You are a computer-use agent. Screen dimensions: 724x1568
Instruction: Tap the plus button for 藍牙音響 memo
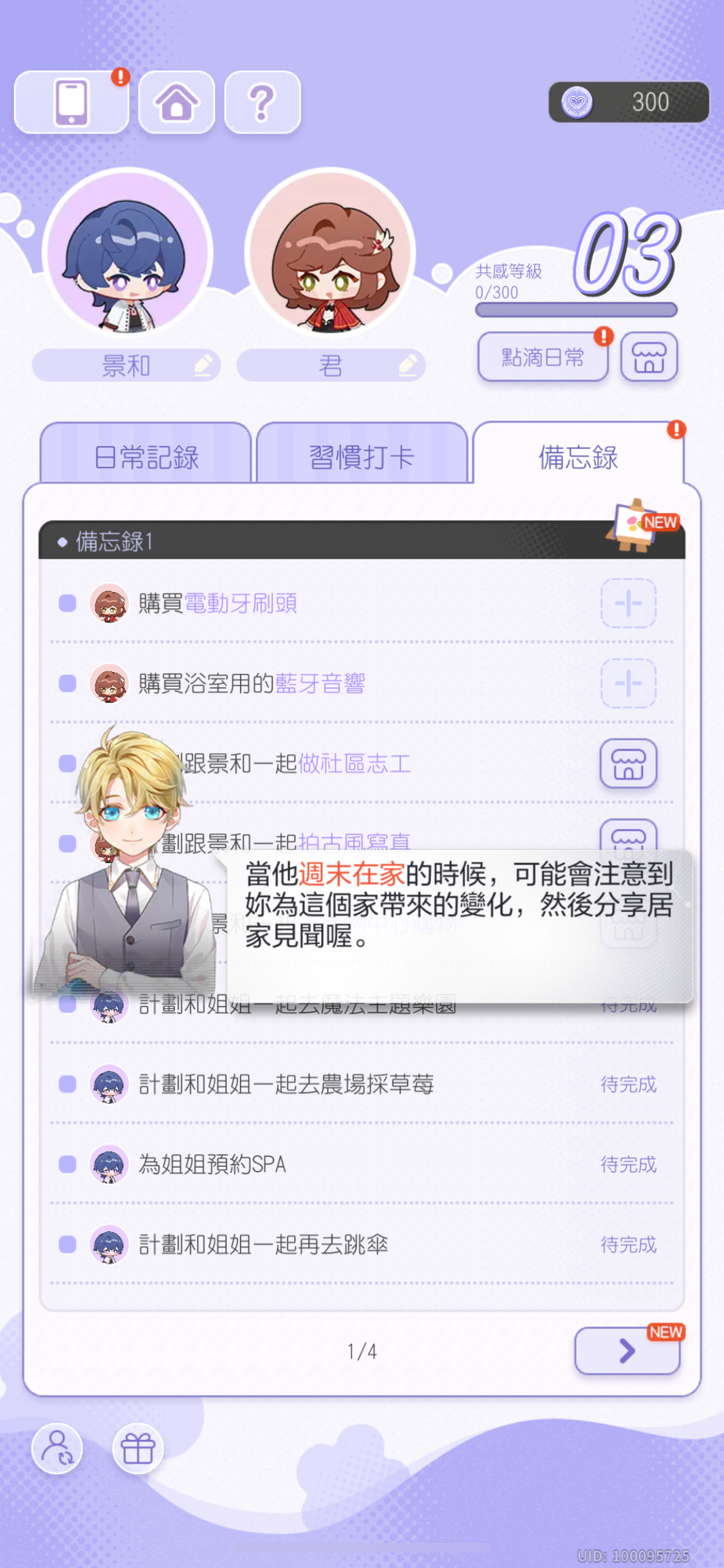628,683
